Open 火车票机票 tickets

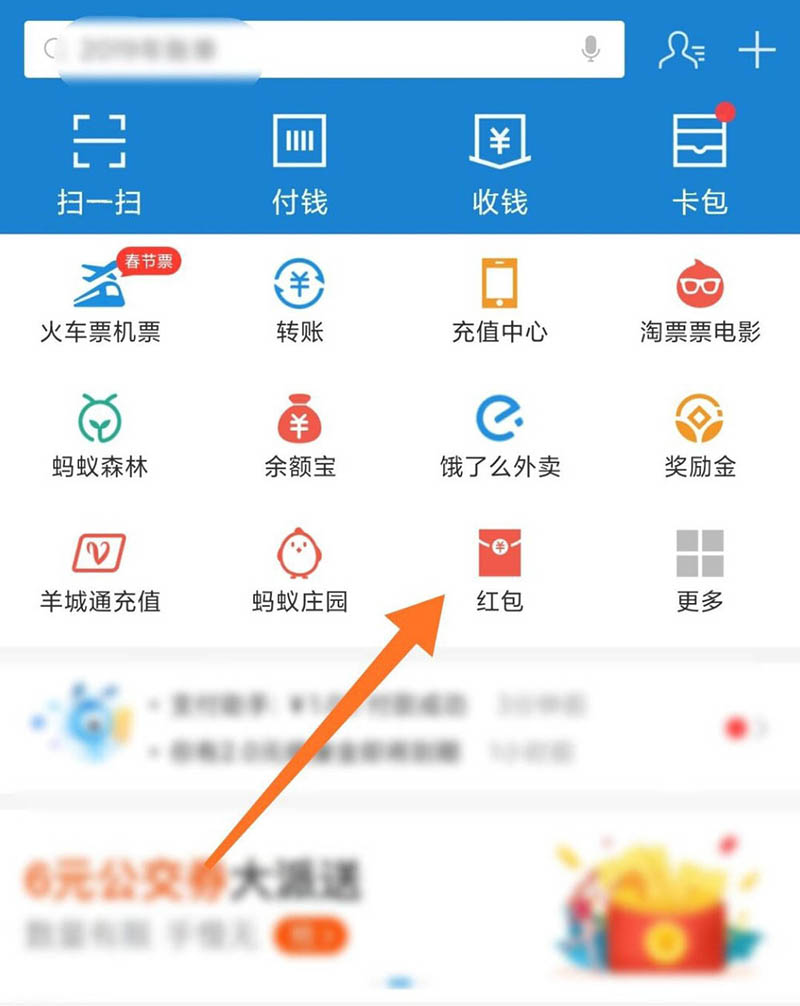click(x=99, y=300)
